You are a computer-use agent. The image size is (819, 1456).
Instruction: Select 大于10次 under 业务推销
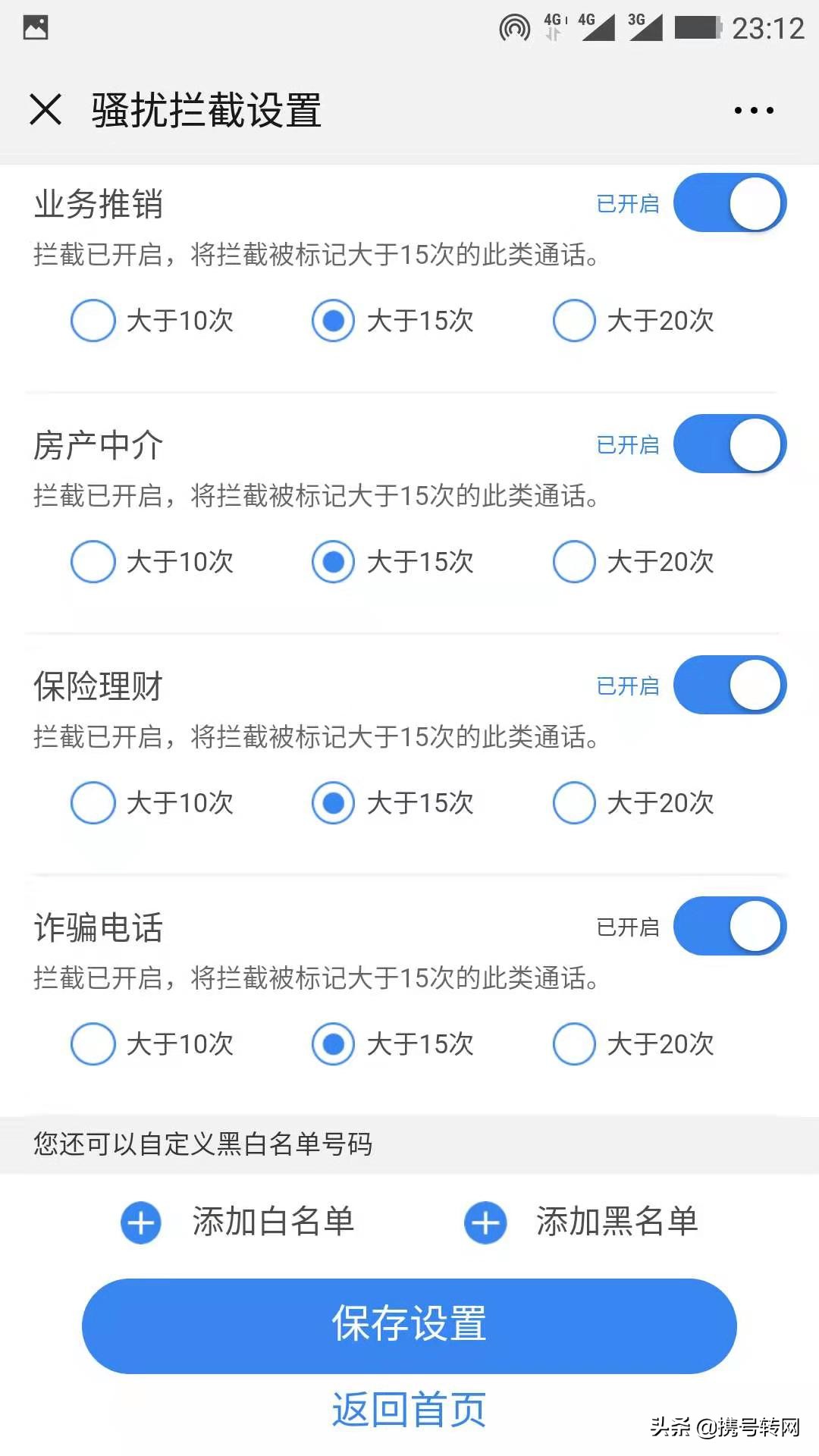(x=93, y=321)
